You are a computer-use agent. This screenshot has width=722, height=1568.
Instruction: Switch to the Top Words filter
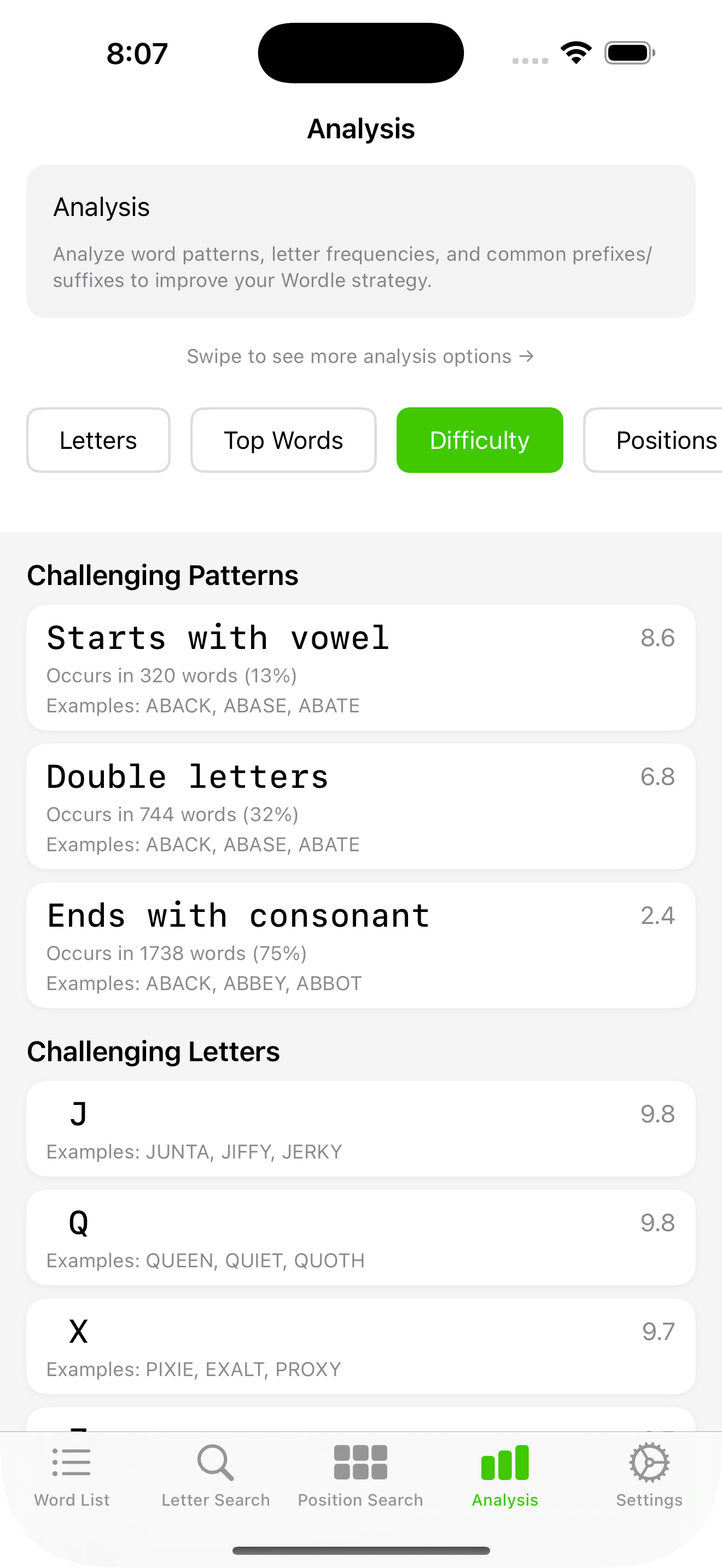pyautogui.click(x=283, y=440)
